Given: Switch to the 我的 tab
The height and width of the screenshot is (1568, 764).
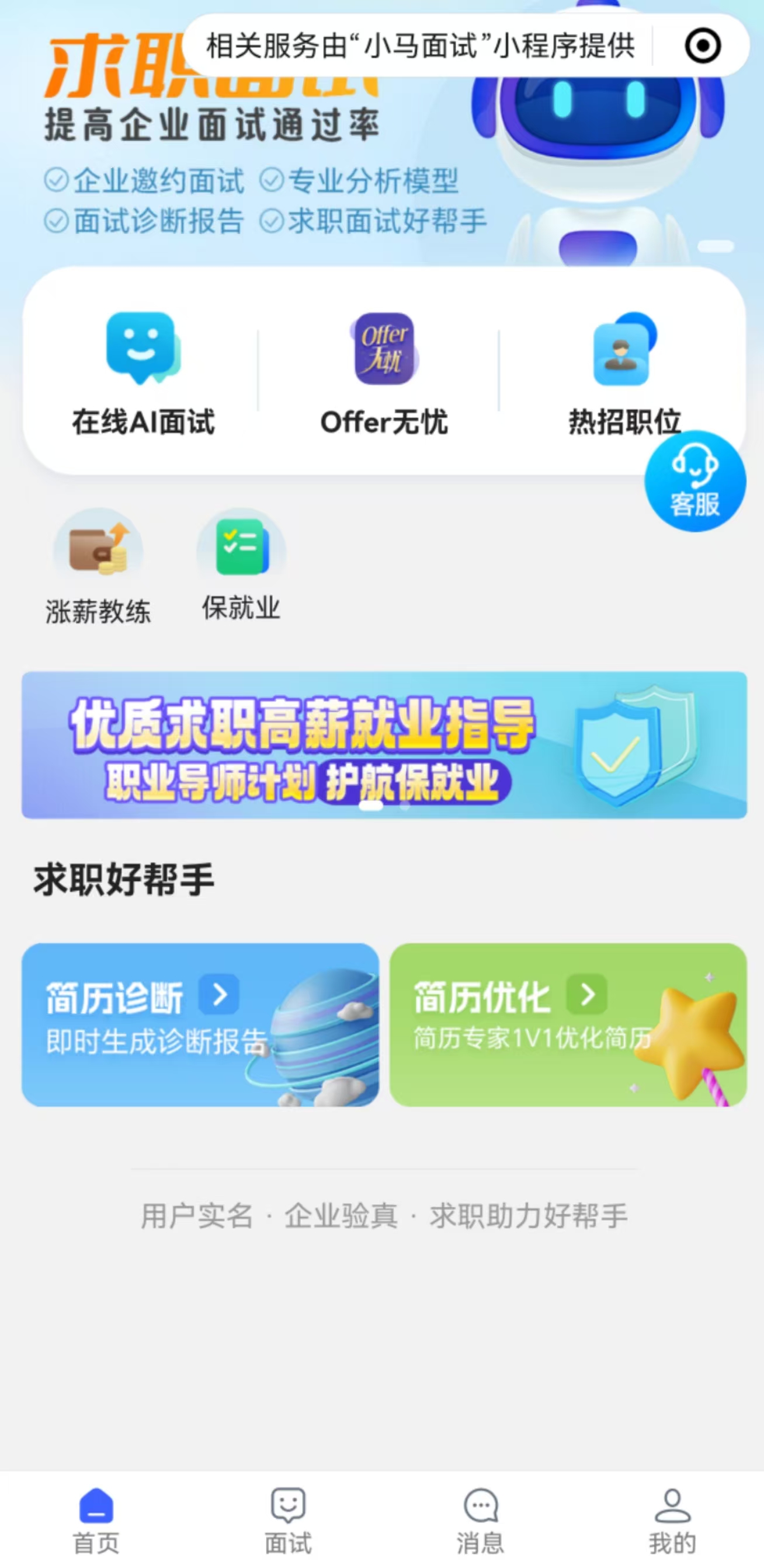Looking at the screenshot, I should pyautogui.click(x=672, y=1515).
